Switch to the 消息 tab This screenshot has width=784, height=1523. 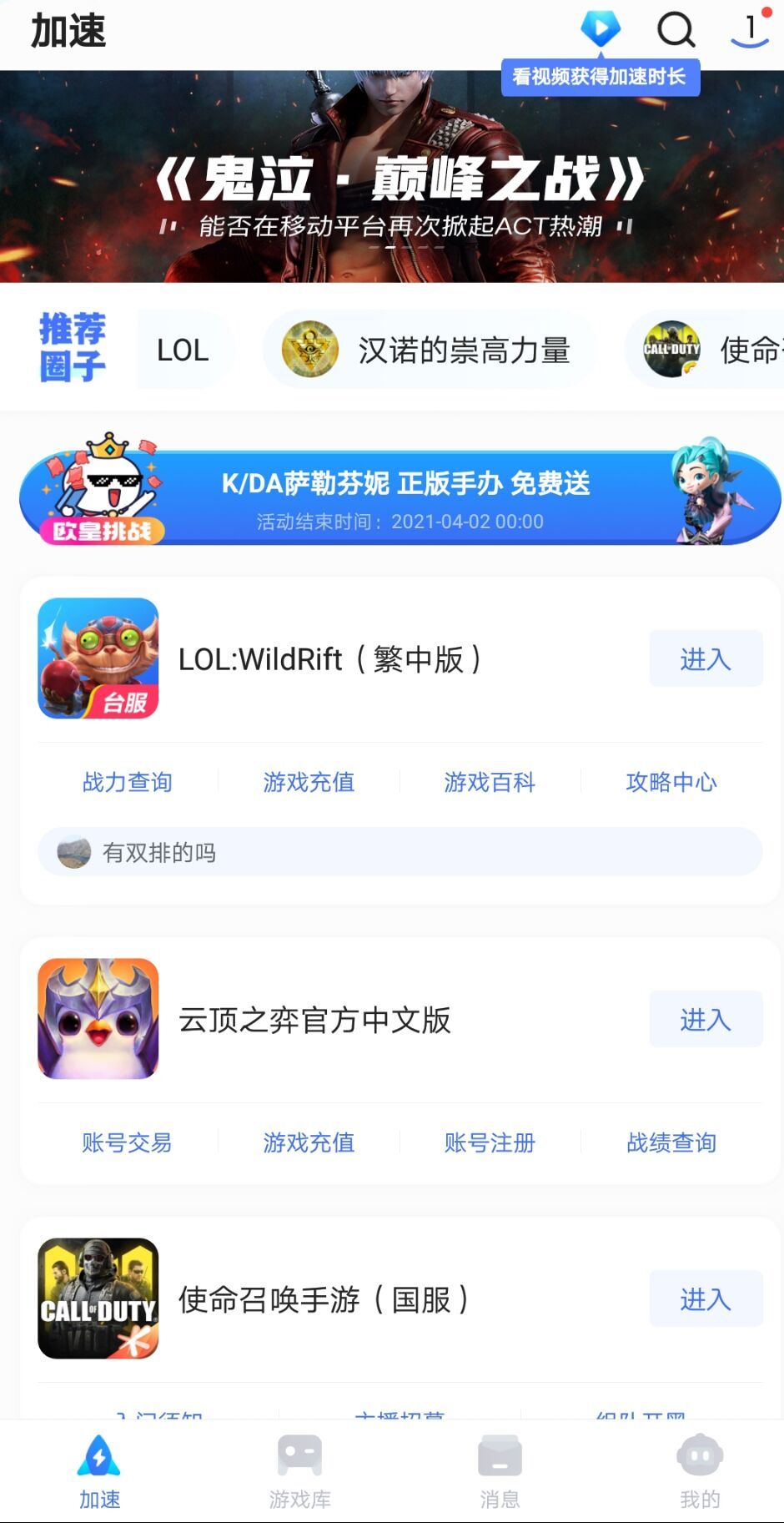[x=500, y=1472]
